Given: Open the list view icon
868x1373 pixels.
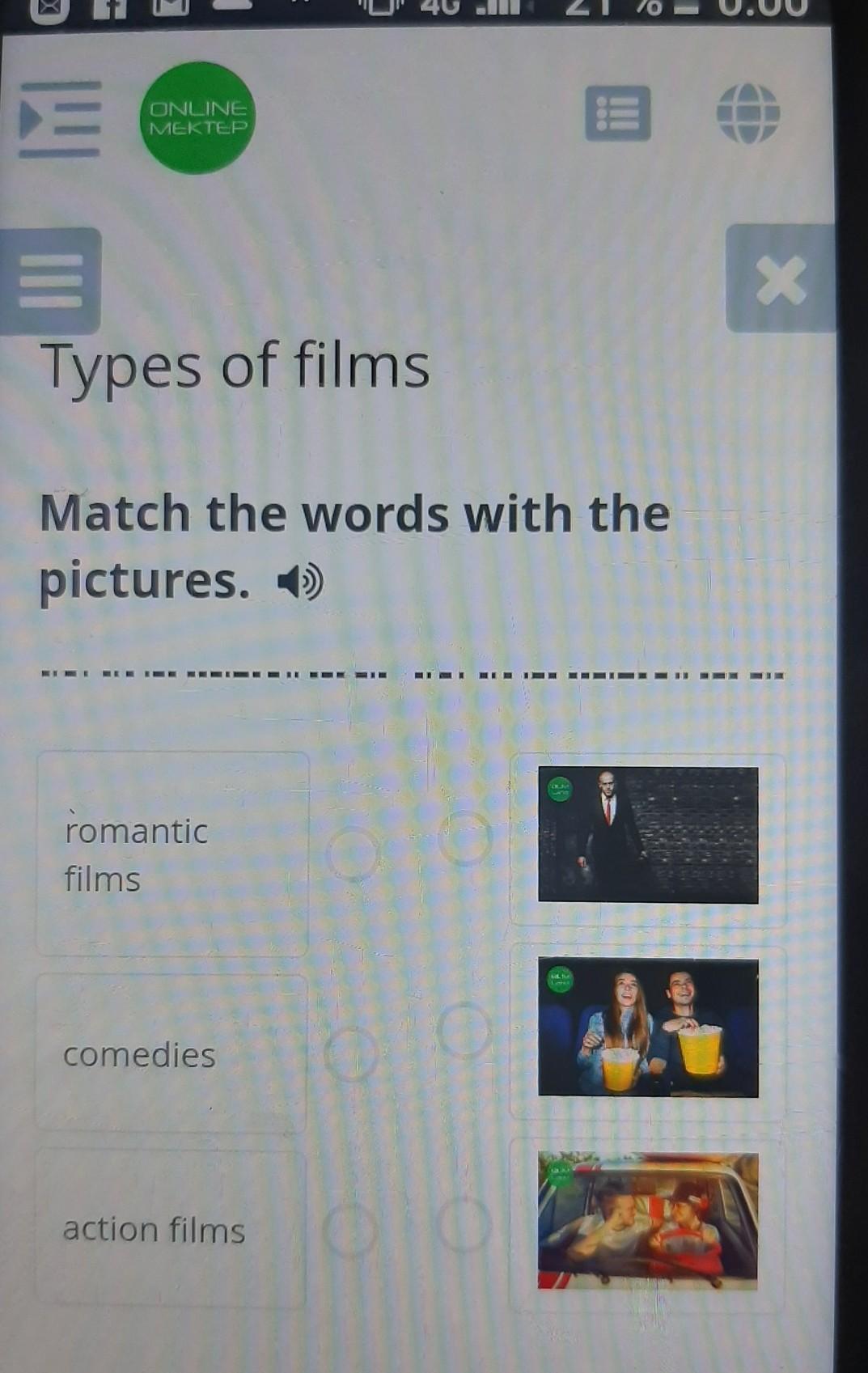Looking at the screenshot, I should (617, 114).
